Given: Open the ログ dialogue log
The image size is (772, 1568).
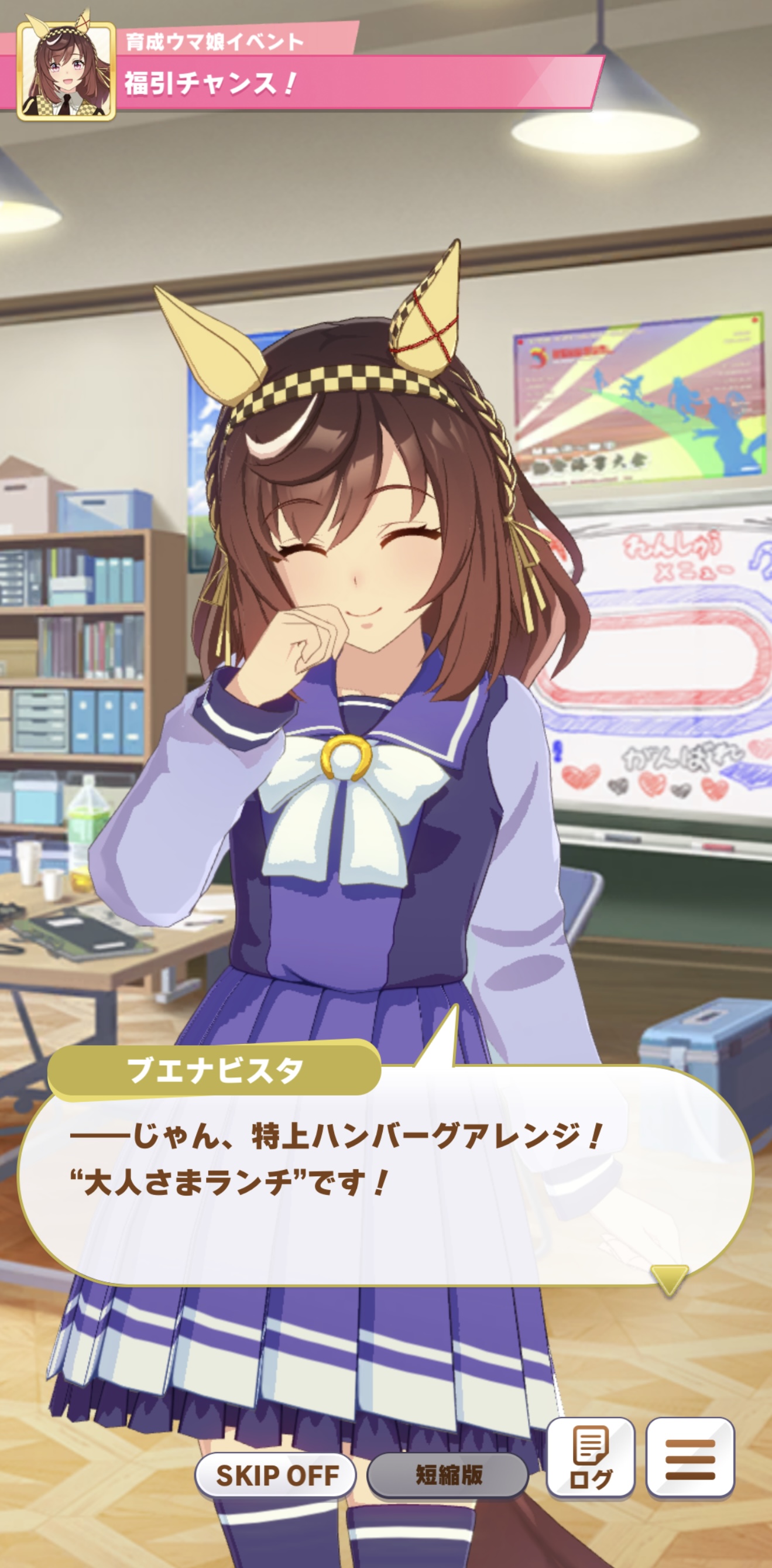Looking at the screenshot, I should (590, 1458).
